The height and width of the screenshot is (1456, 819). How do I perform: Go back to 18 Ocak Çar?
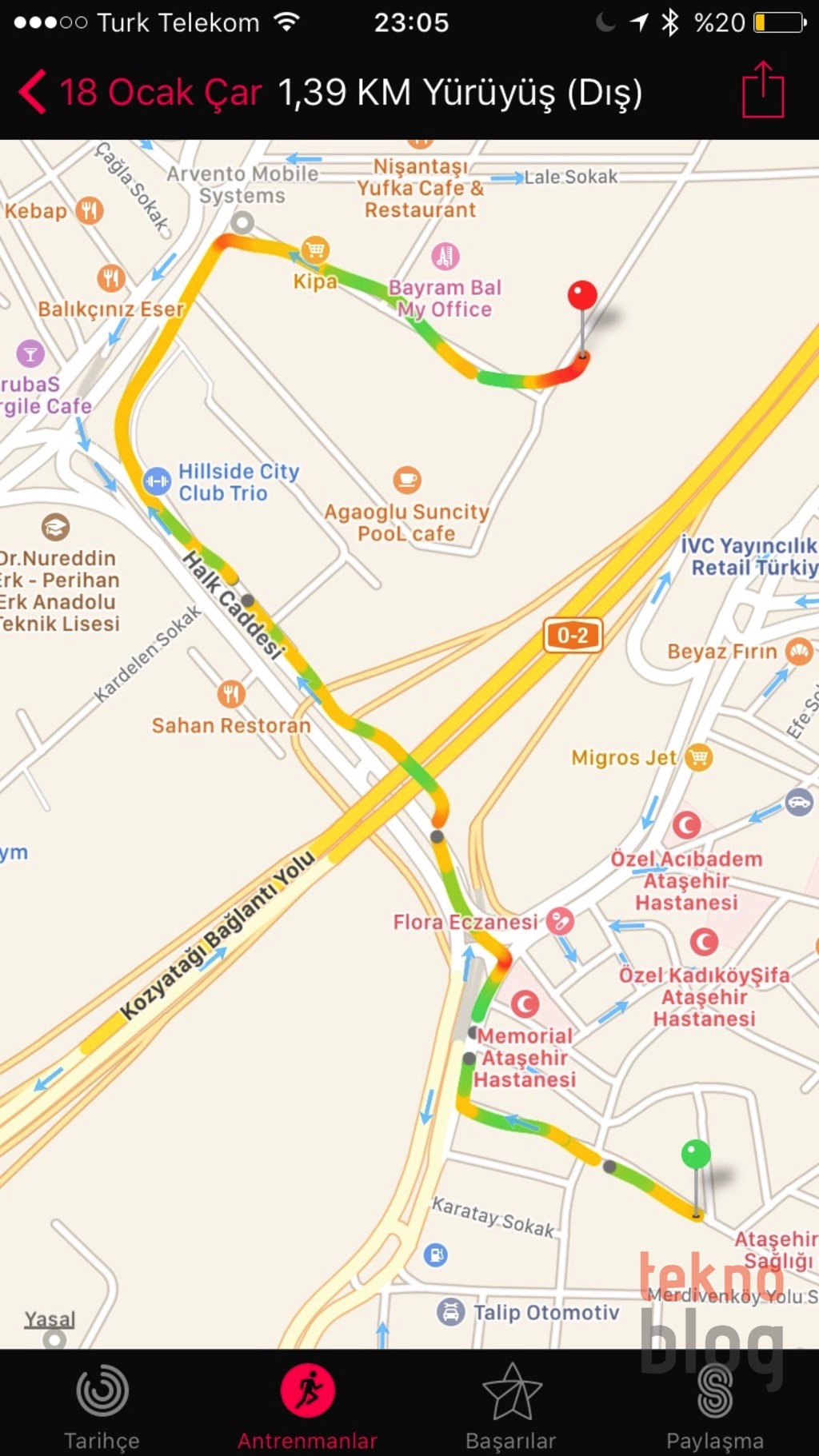141,93
